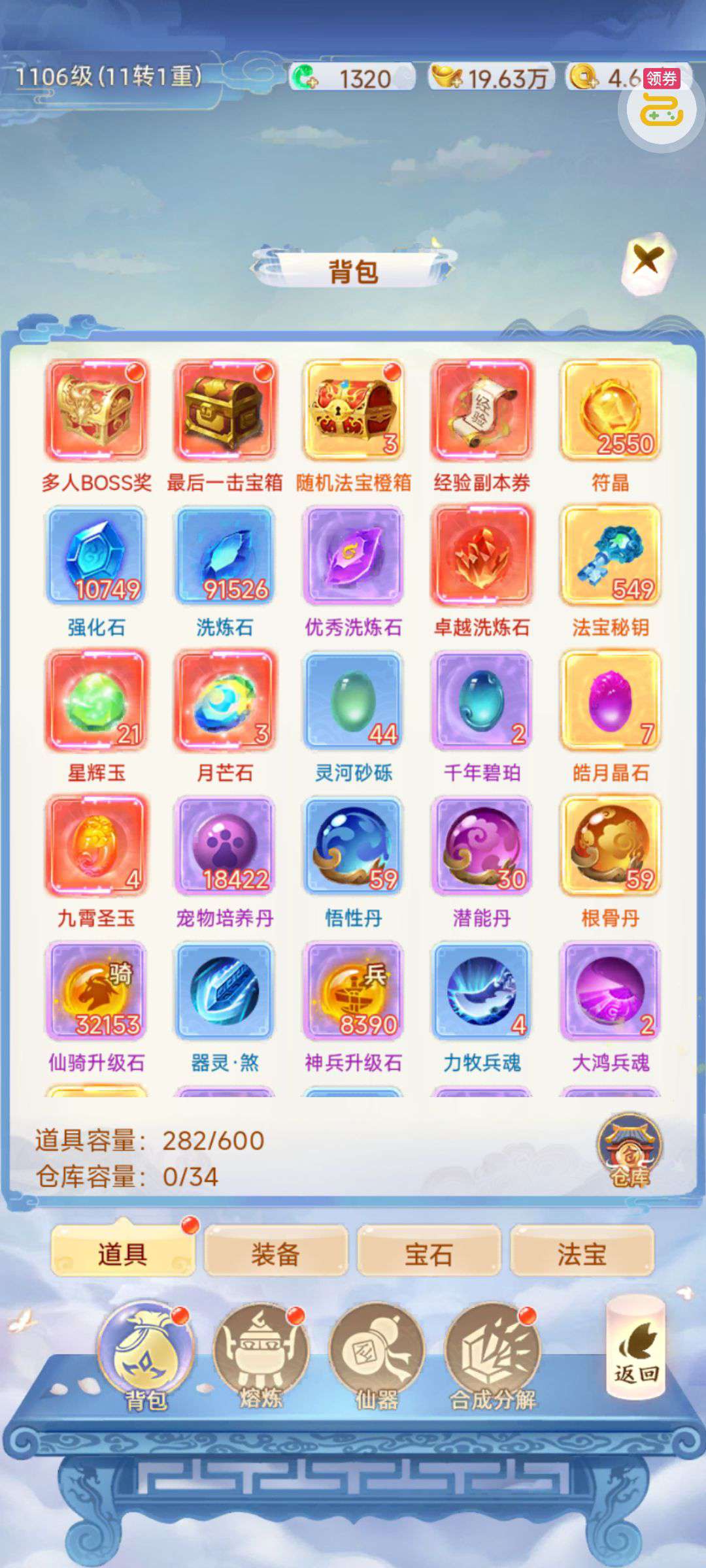Open the 熔炼 section
706x1568 pixels.
point(261,1355)
